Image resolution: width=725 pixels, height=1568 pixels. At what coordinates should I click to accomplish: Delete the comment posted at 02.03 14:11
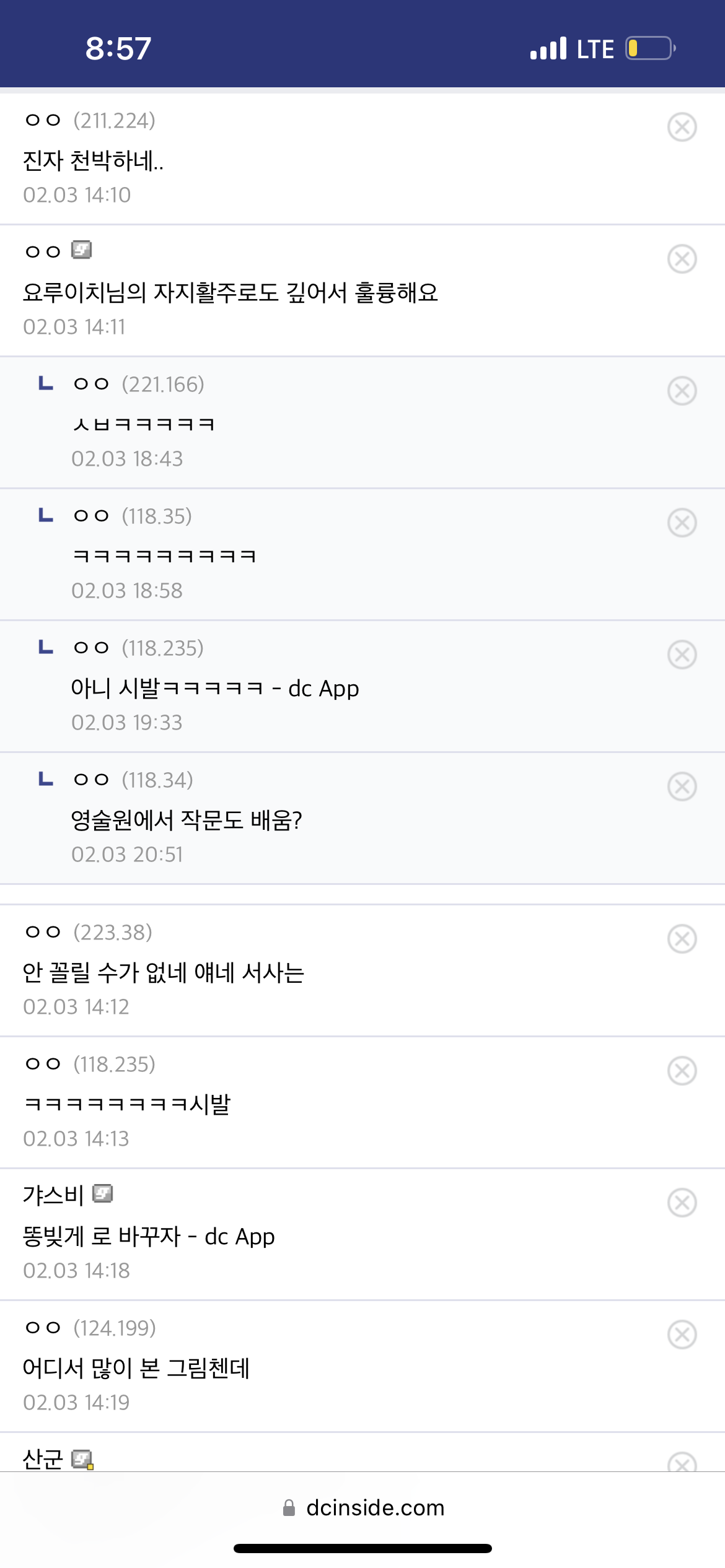point(682,259)
